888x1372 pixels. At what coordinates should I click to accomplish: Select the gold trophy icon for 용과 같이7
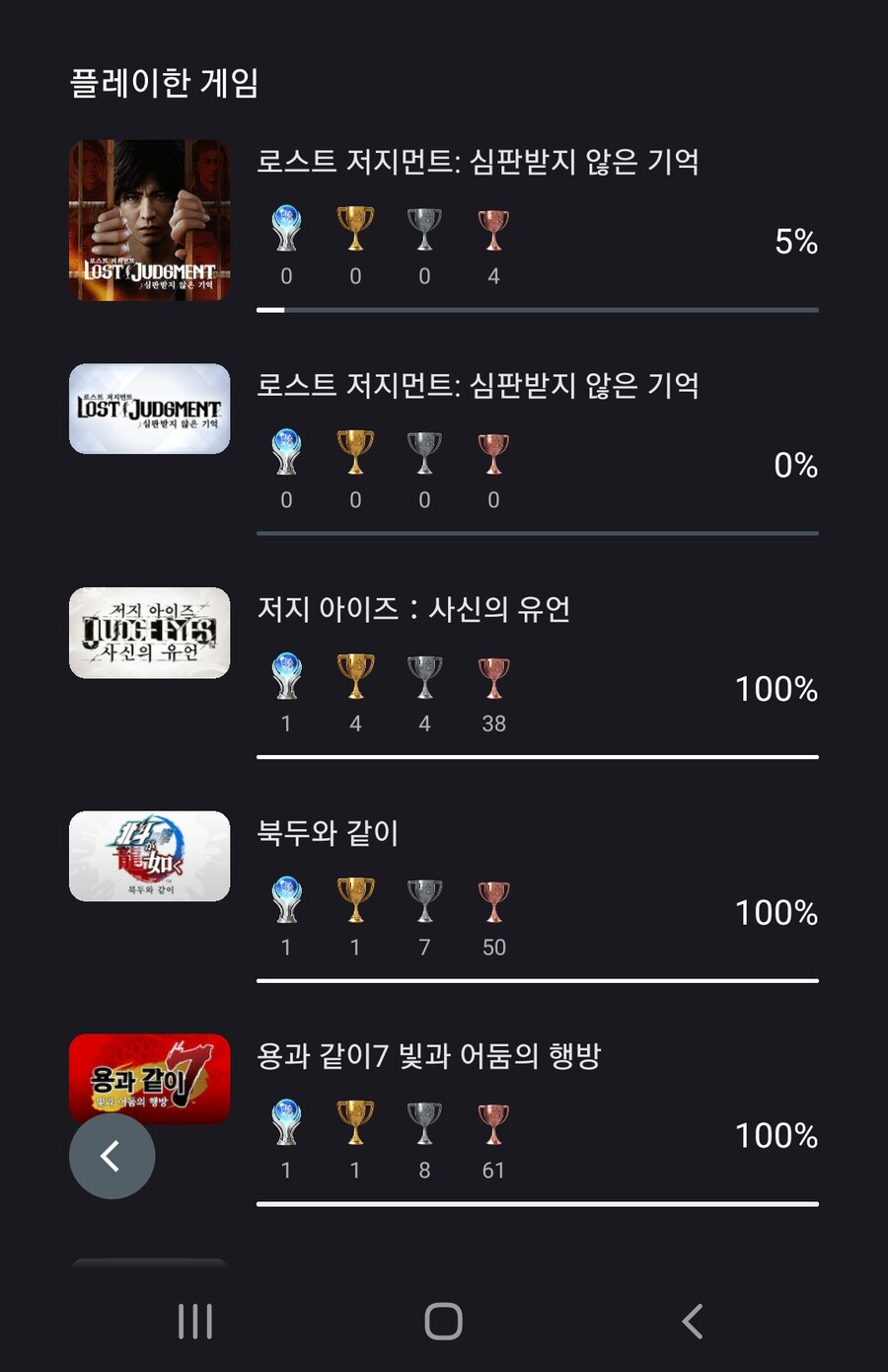pos(355,1123)
